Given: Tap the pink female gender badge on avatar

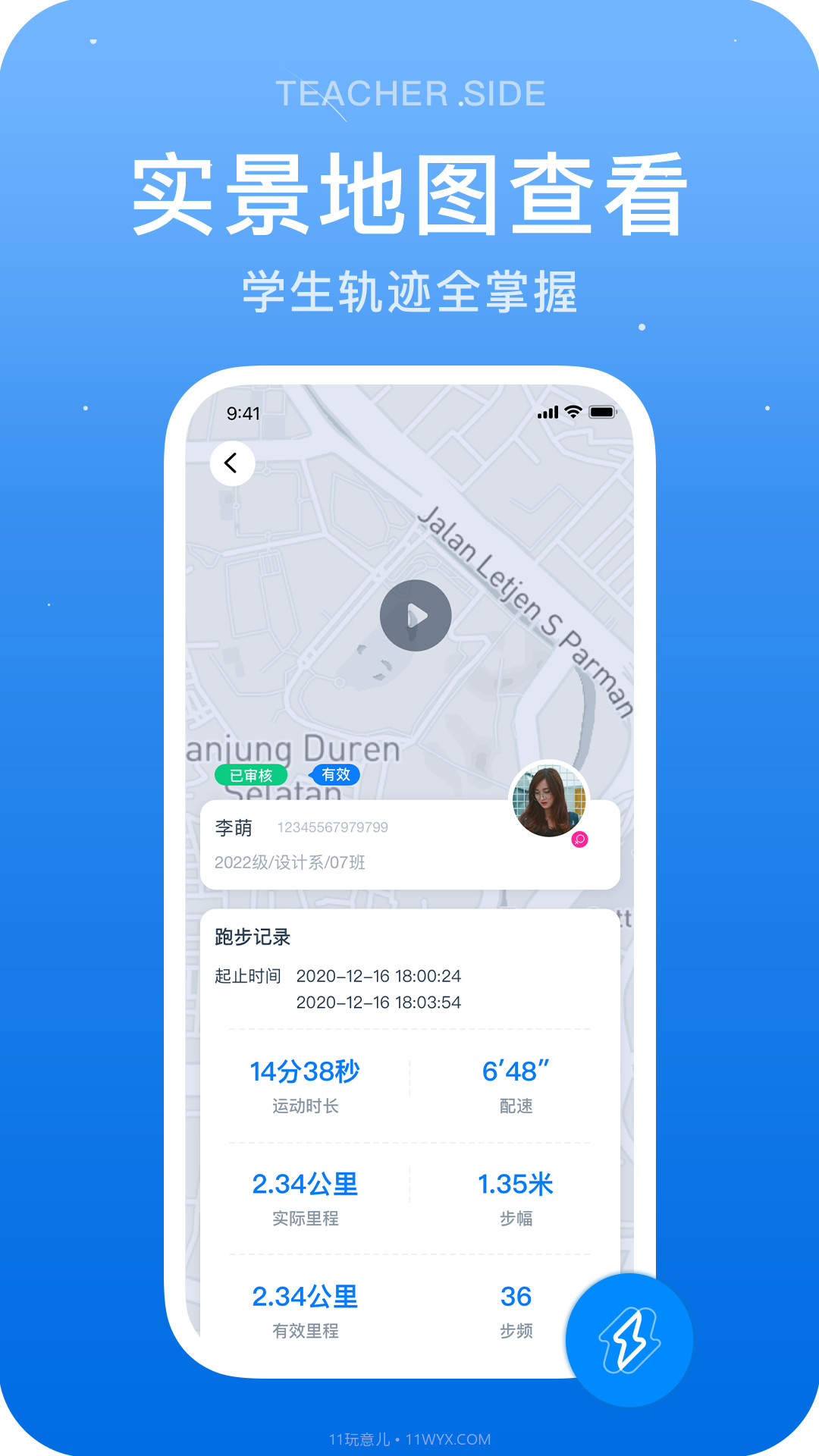Looking at the screenshot, I should [x=579, y=839].
